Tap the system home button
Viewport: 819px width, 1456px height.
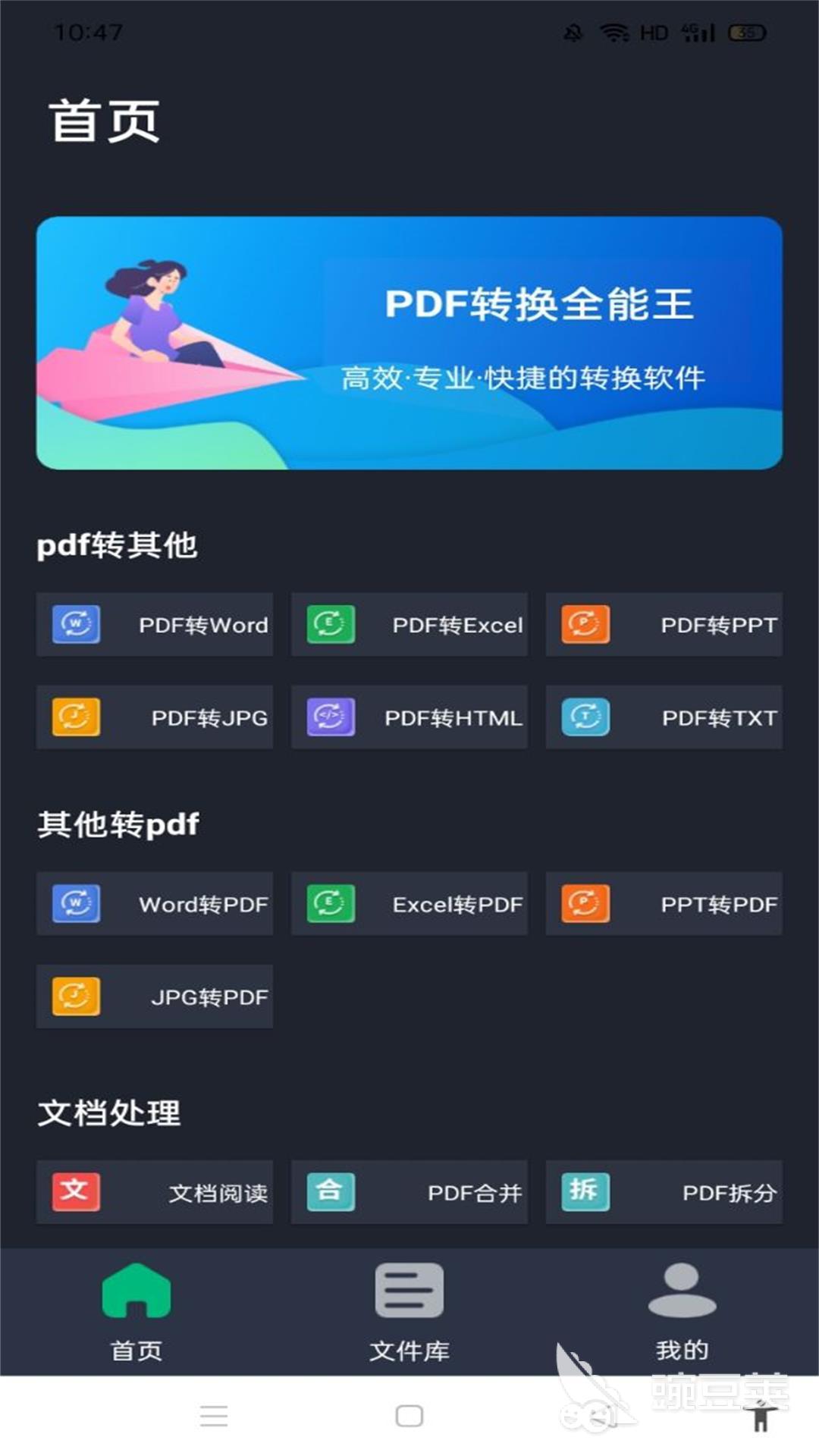tap(409, 1416)
